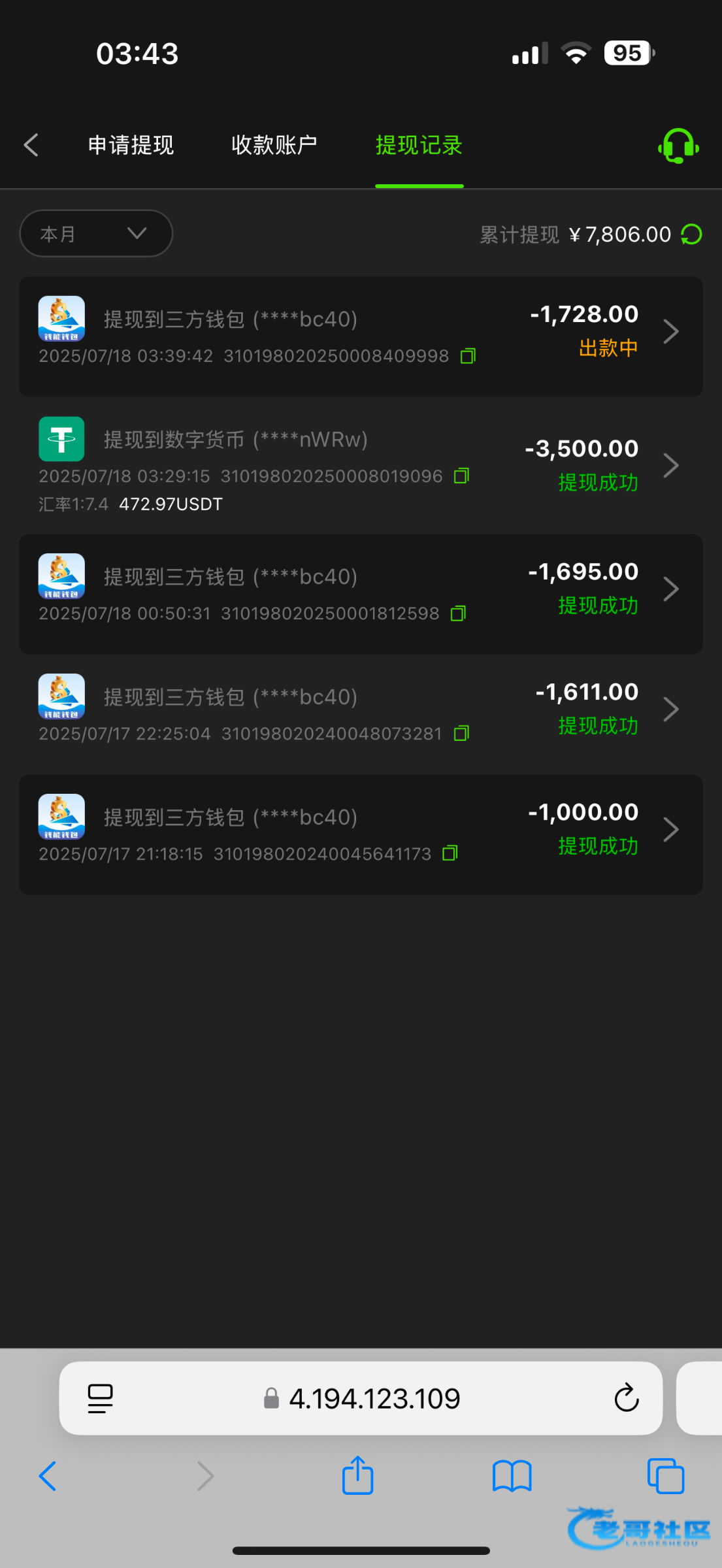Contact customer service via headset icon

tap(678, 146)
